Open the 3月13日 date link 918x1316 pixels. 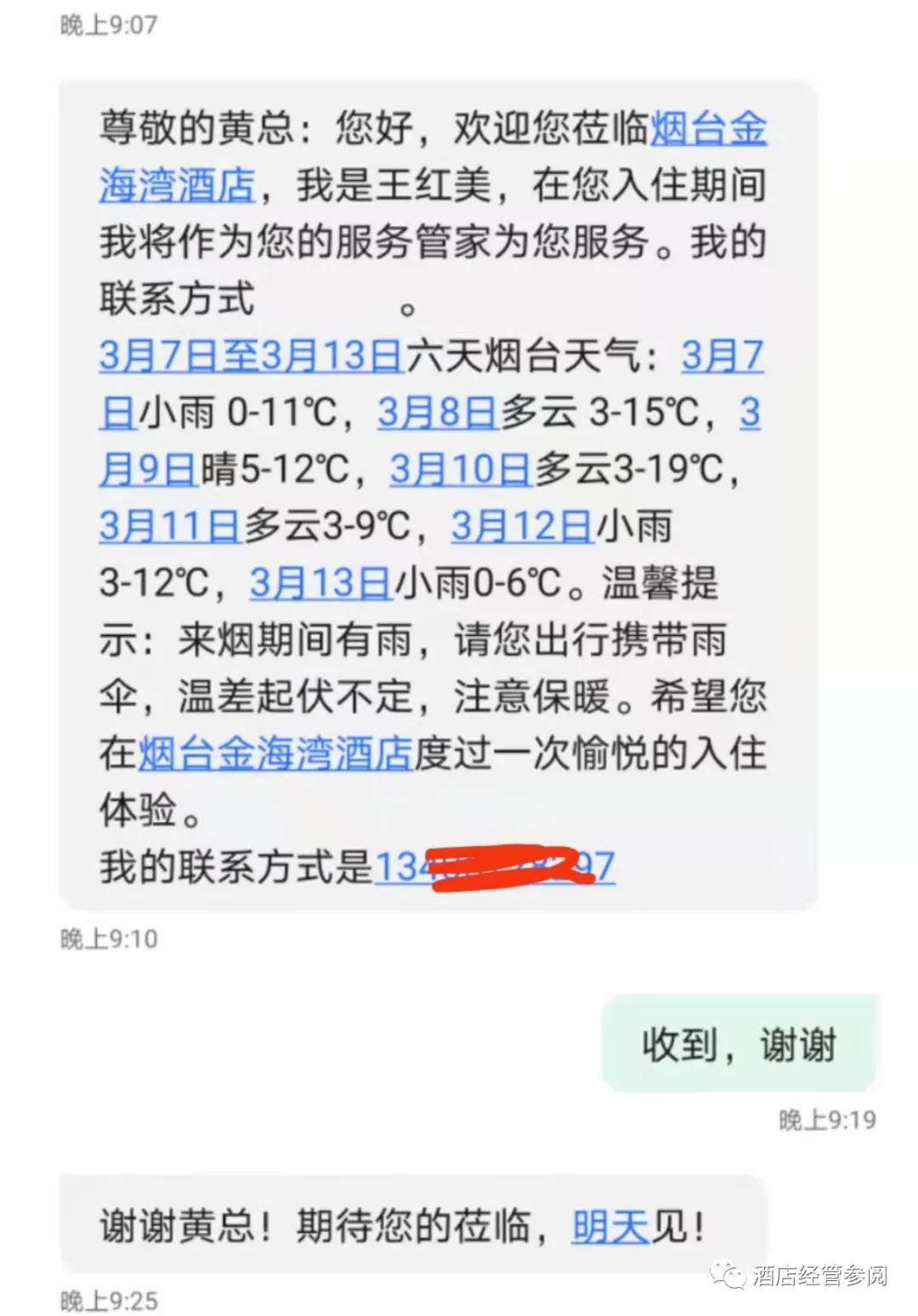(320, 583)
